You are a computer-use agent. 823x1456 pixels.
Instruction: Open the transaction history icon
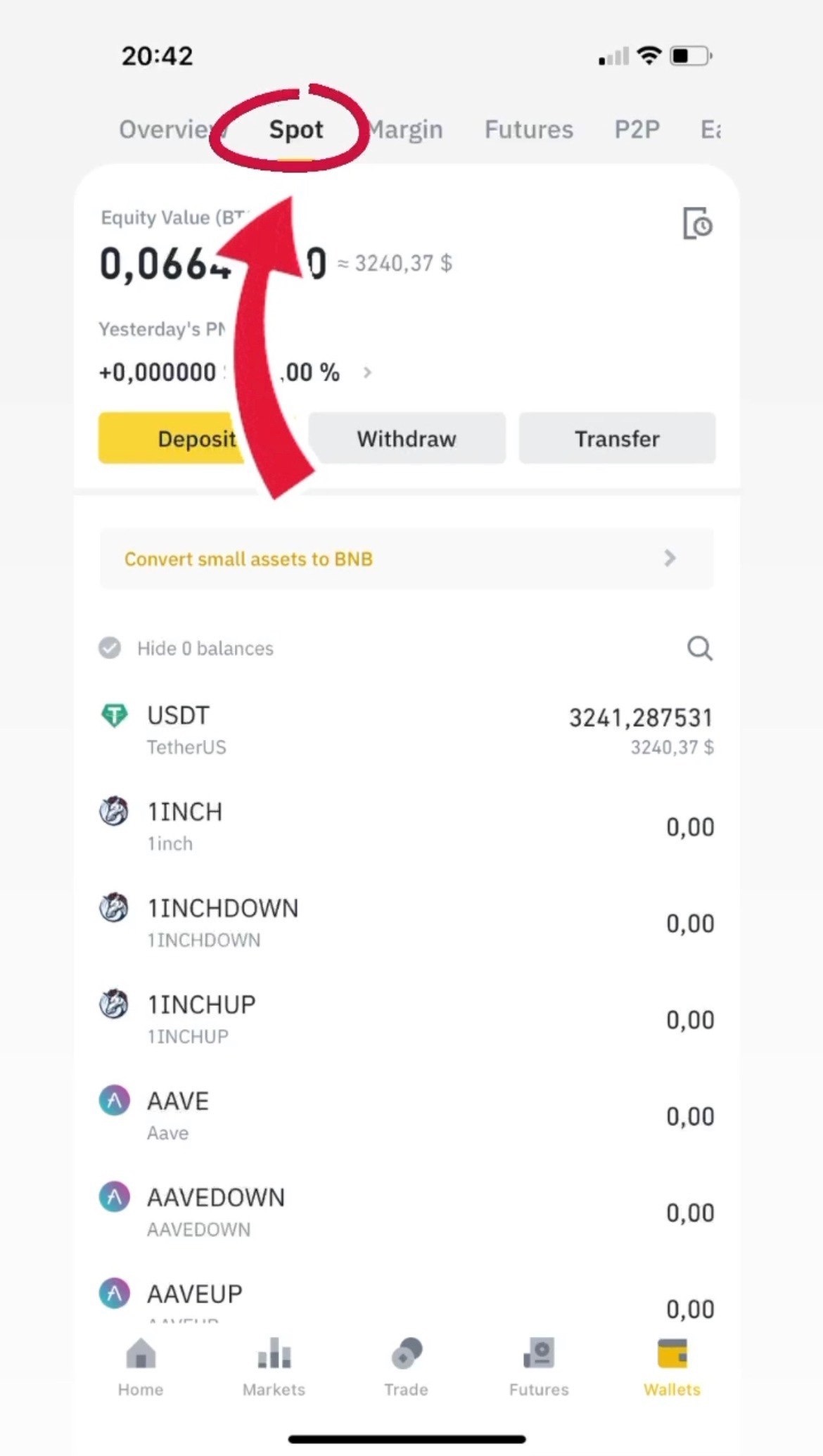coord(697,224)
